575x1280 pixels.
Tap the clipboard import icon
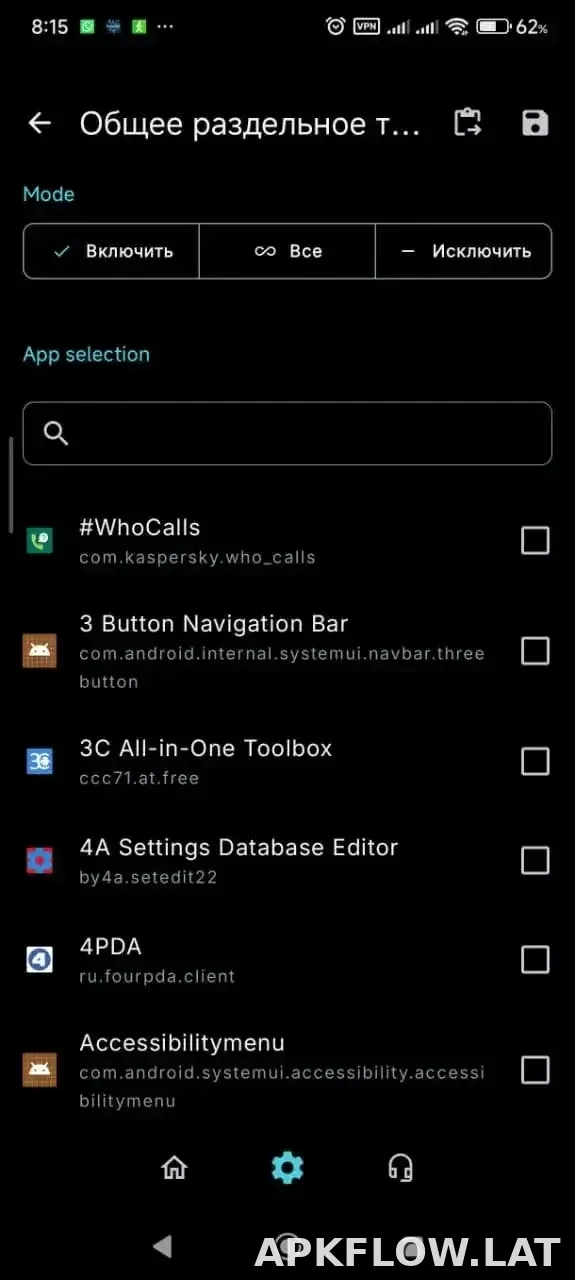467,123
